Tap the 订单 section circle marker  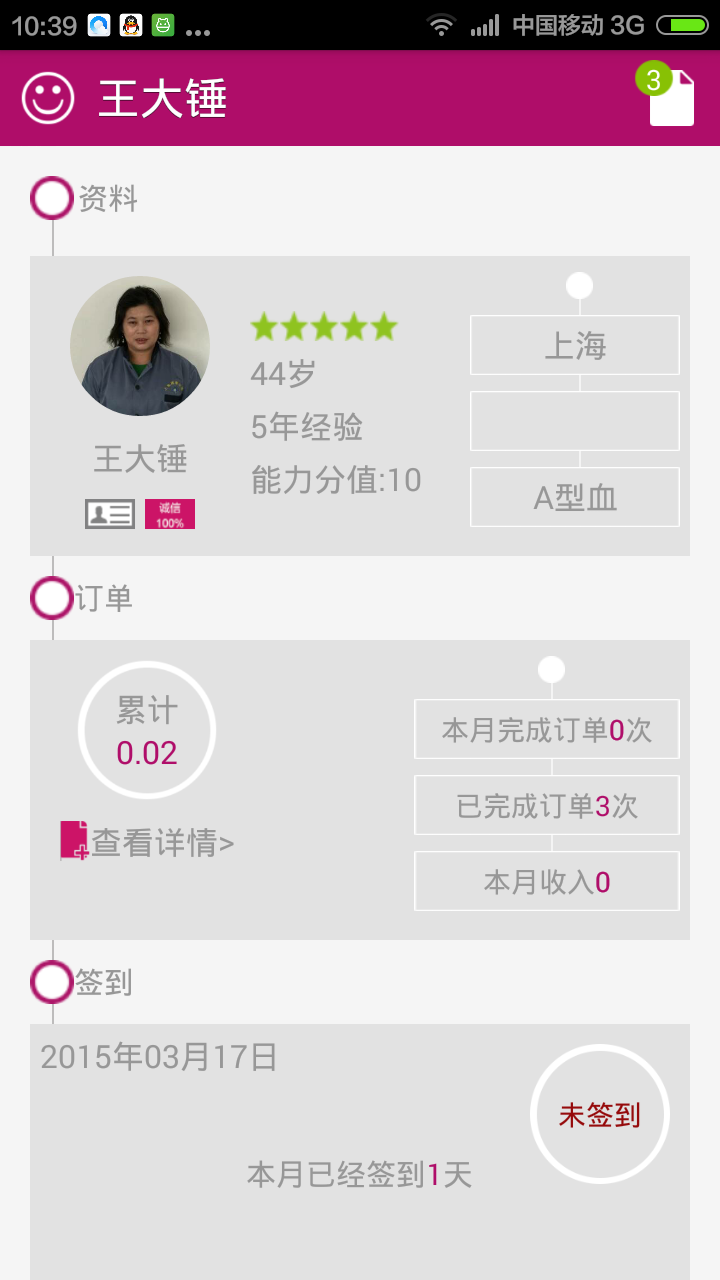click(51, 598)
